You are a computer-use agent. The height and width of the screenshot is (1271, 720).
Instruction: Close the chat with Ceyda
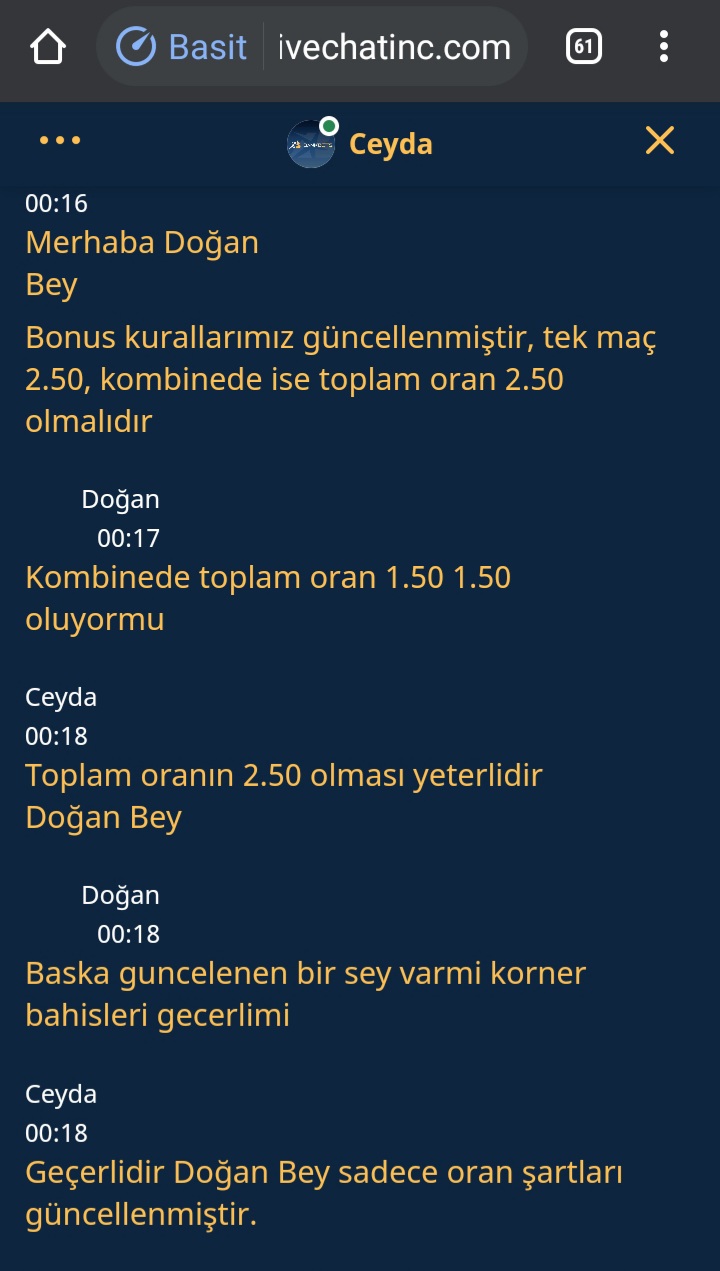[660, 141]
